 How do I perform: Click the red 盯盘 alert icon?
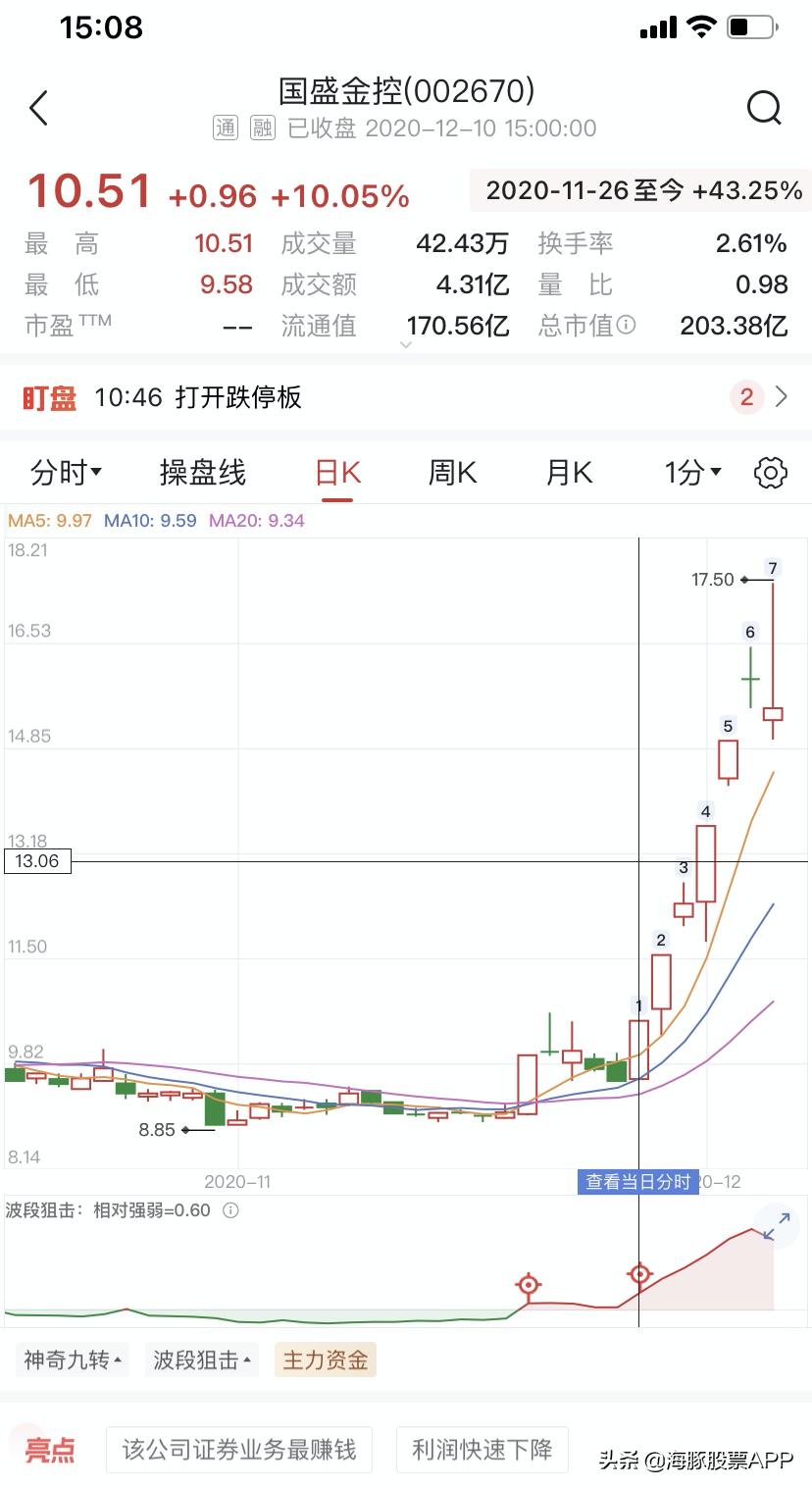[47, 398]
